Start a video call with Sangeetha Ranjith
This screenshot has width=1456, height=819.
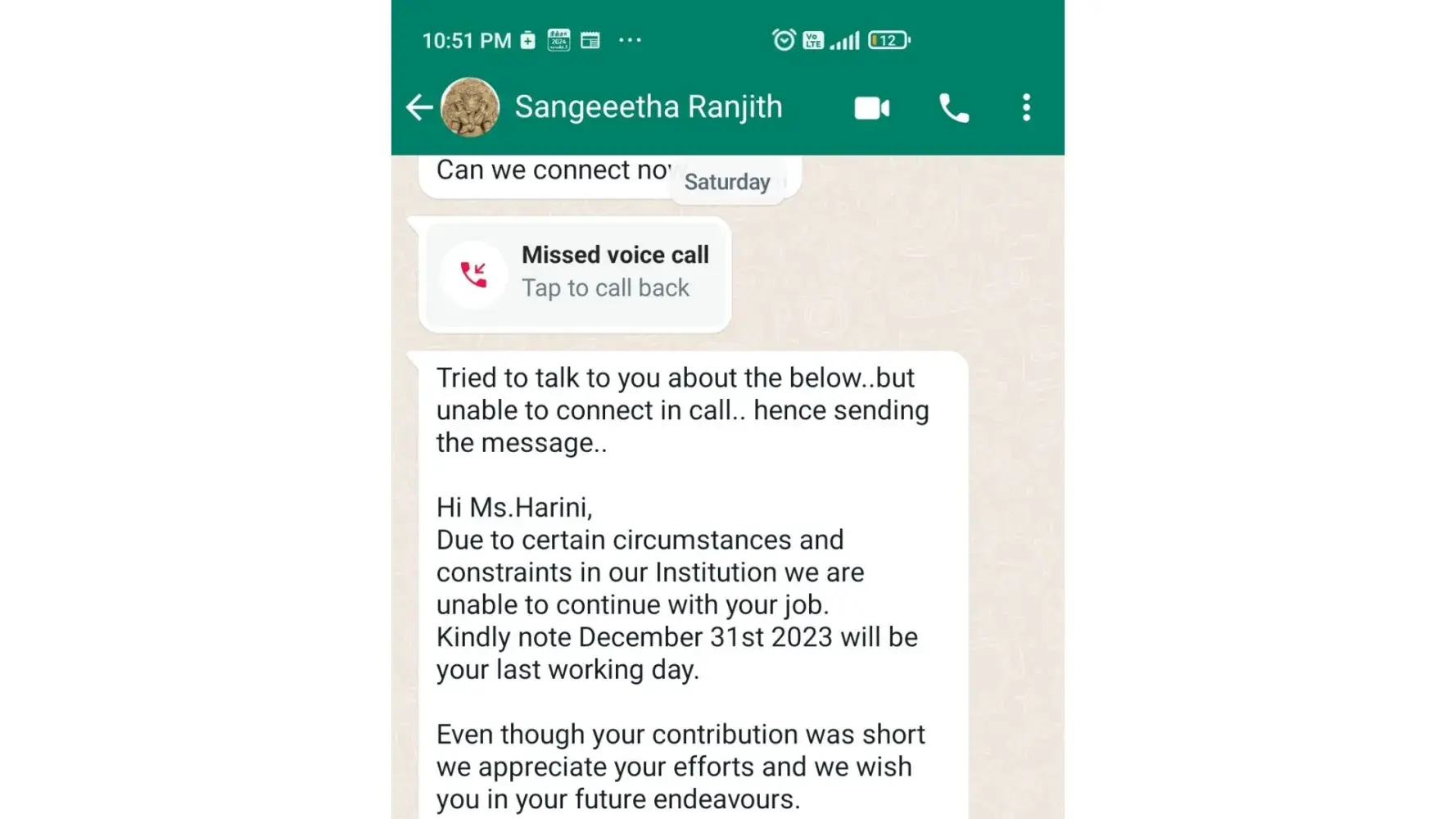pos(871,108)
